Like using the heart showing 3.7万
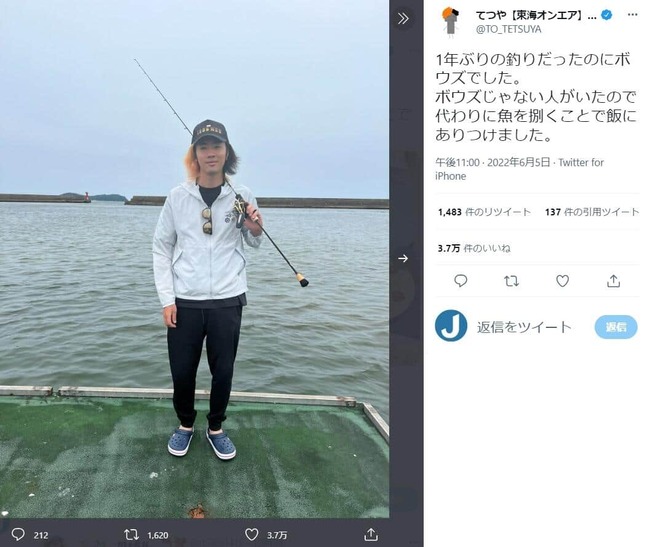Screen dimensions: 645x547 pos(252,535)
